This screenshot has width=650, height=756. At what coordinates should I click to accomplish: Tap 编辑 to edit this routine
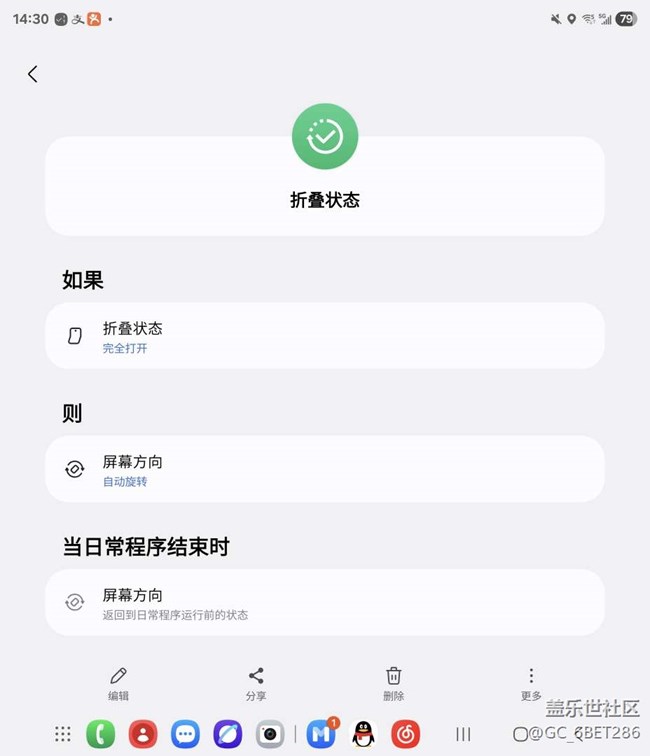coord(118,684)
